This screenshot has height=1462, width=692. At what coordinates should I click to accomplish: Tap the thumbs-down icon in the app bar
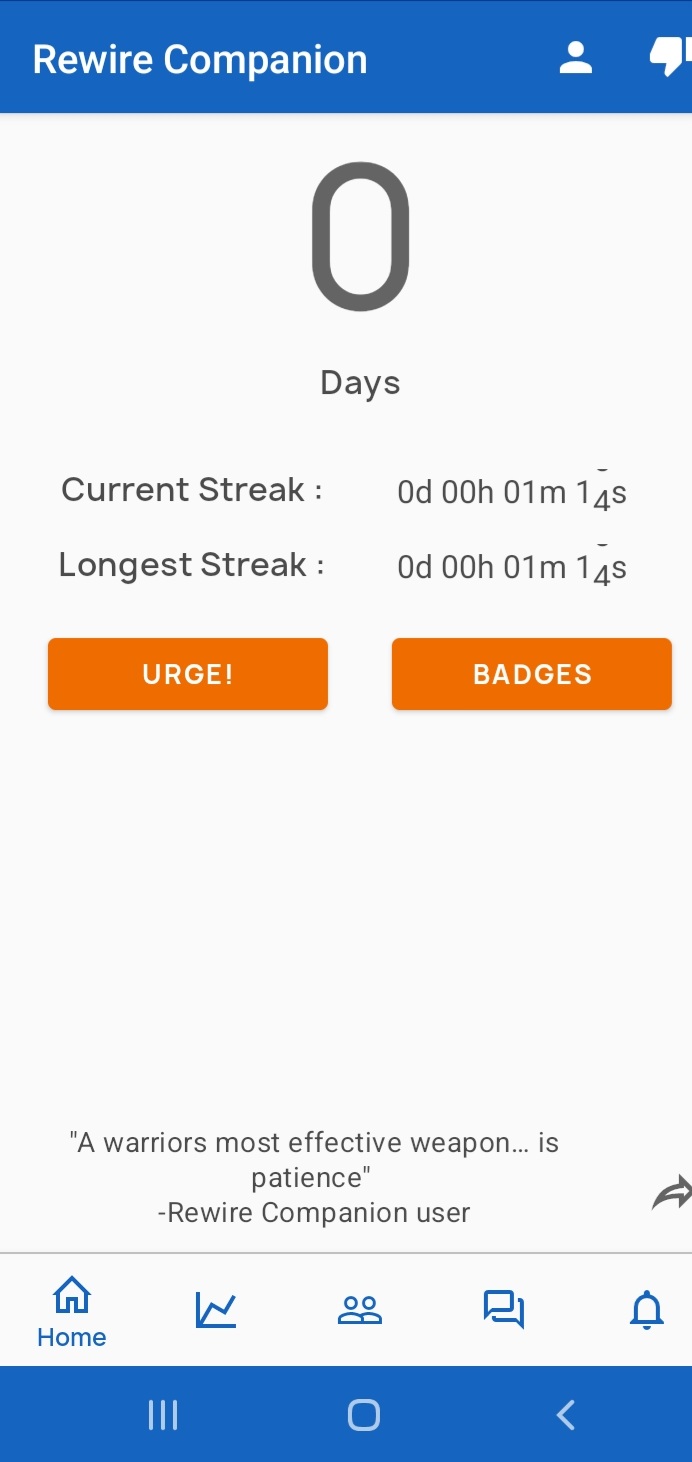[671, 58]
